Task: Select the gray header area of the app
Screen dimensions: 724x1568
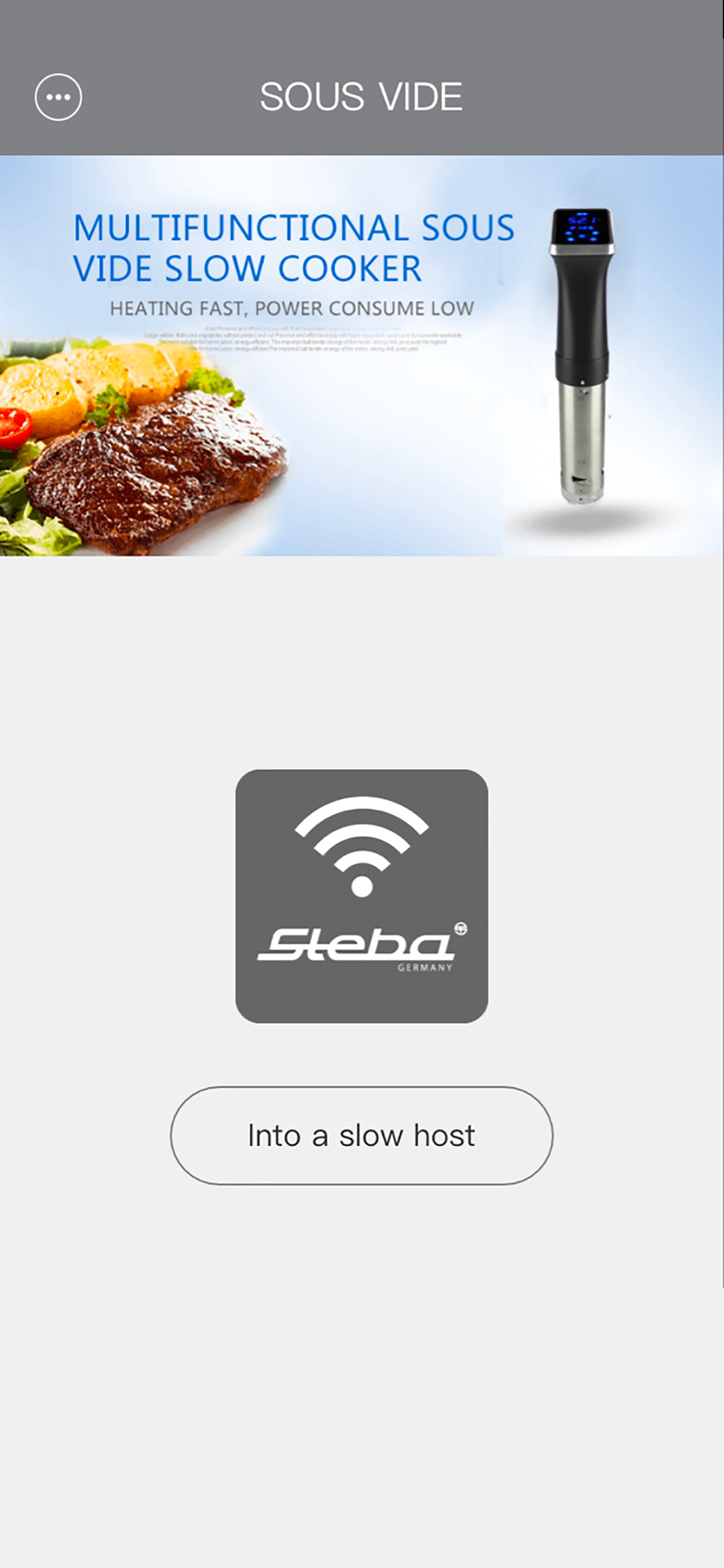Action: (x=361, y=73)
